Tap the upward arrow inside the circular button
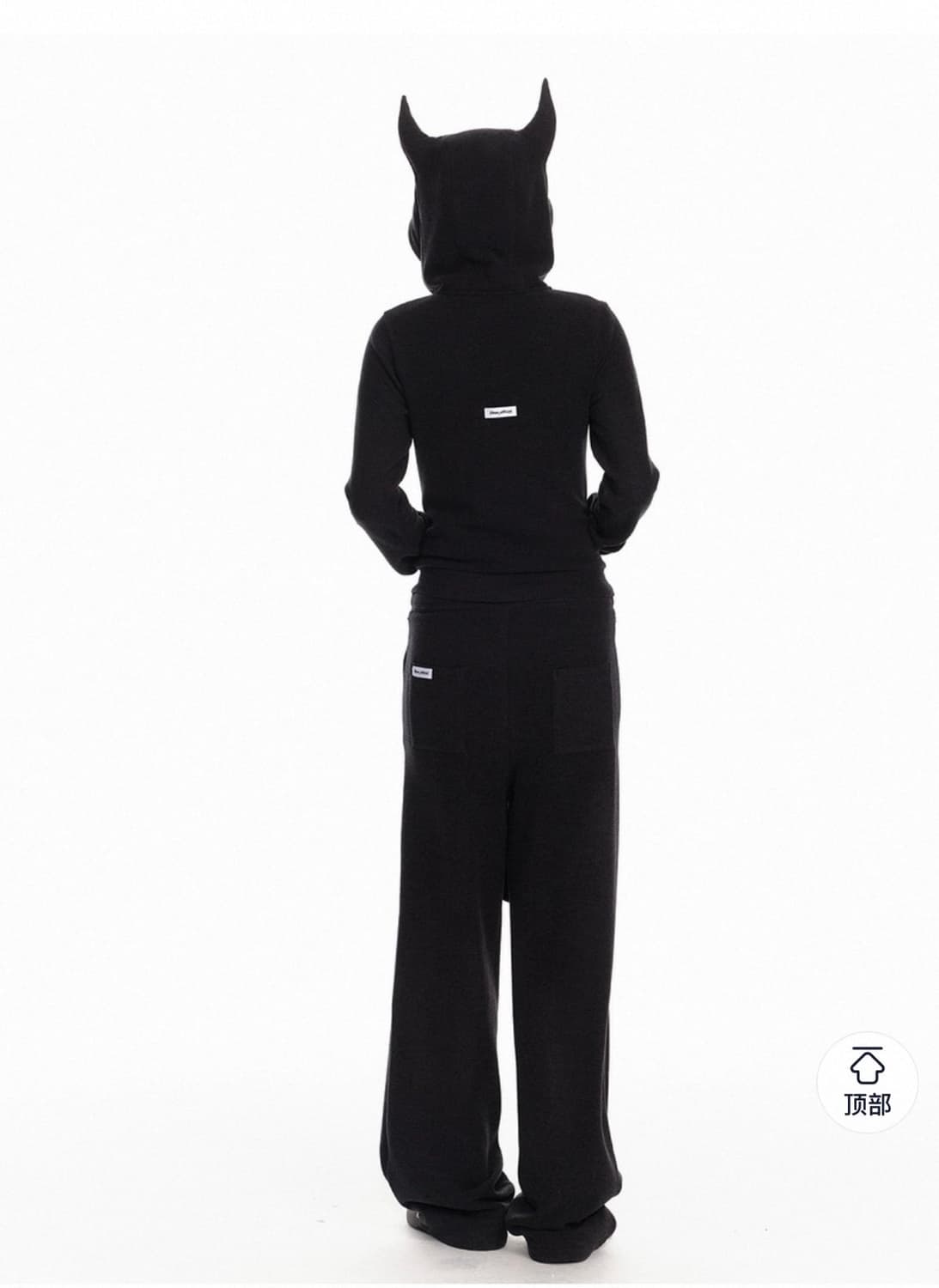The image size is (939, 1288). coord(869,1065)
